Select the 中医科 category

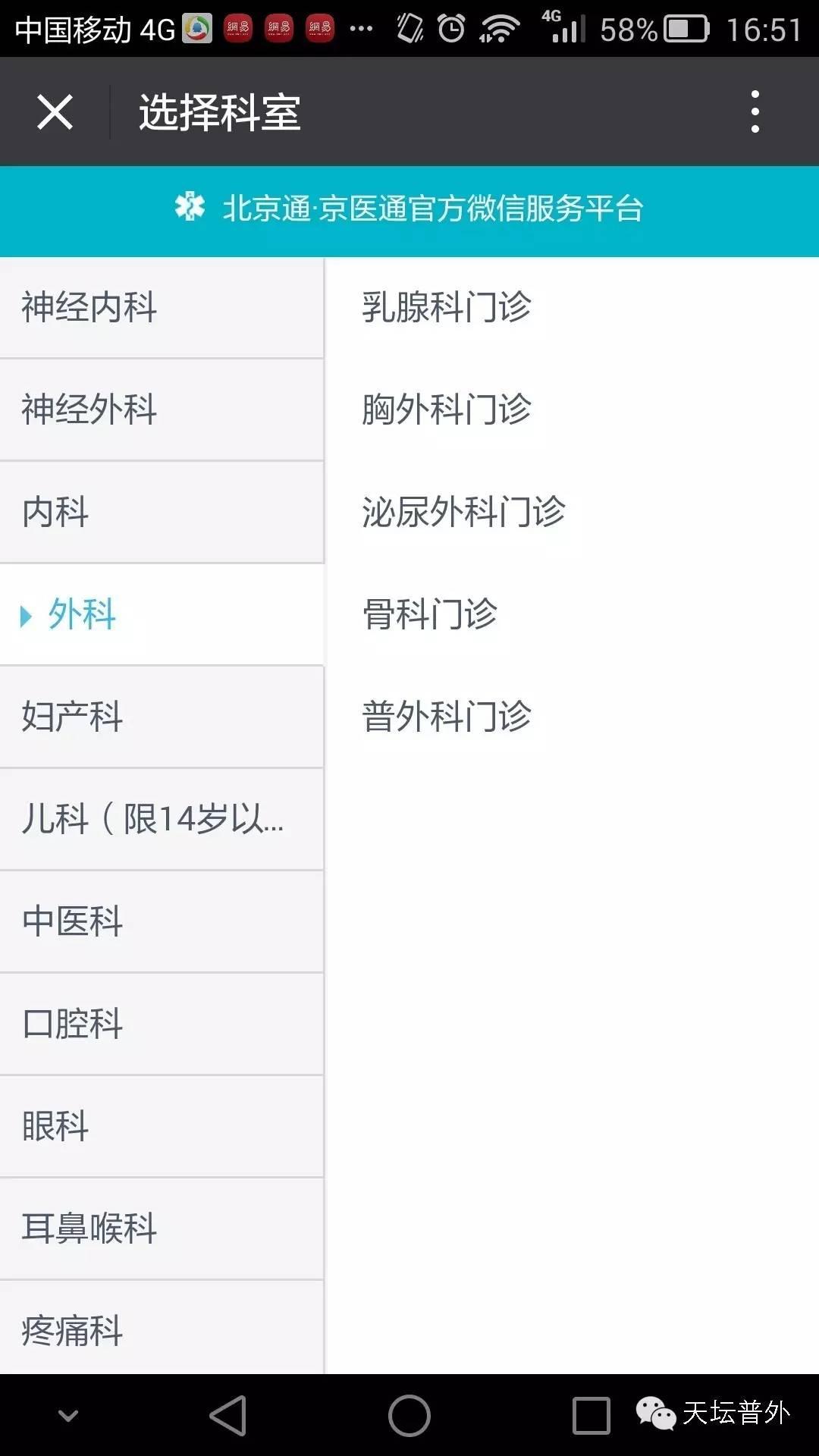pyautogui.click(x=162, y=921)
